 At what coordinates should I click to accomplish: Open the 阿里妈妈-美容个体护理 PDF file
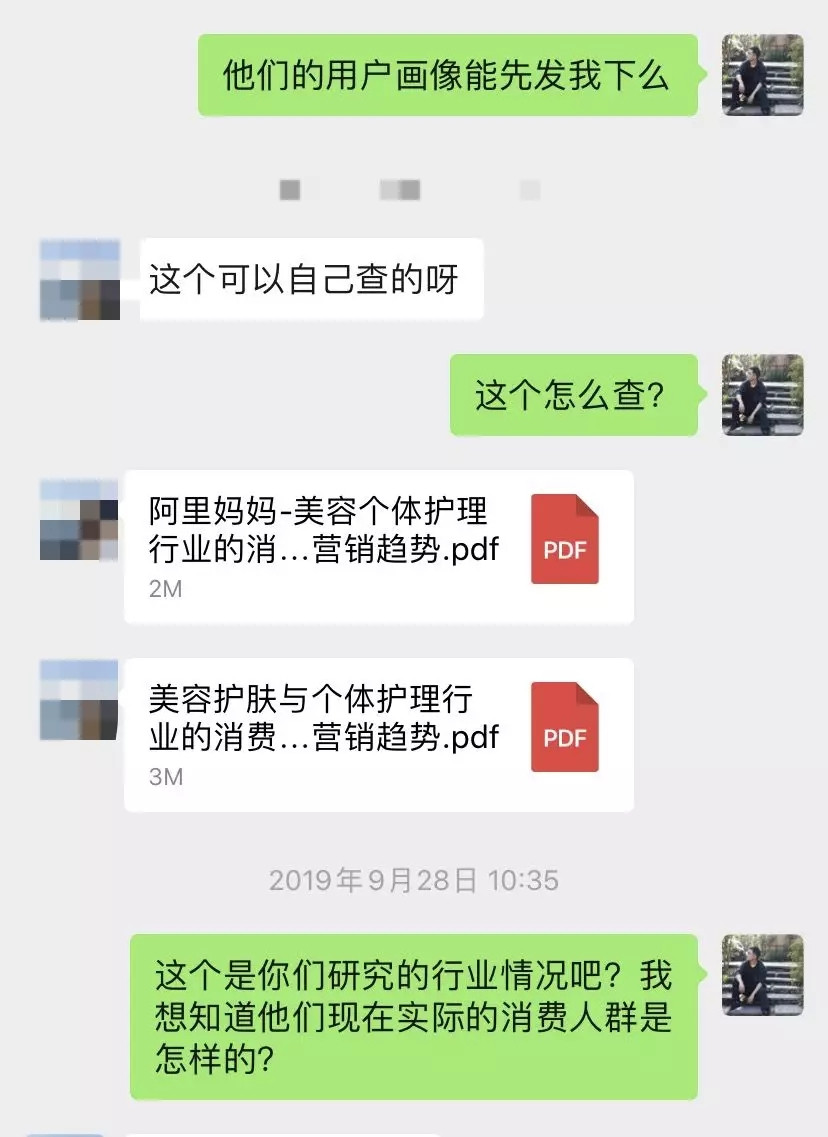coord(378,545)
